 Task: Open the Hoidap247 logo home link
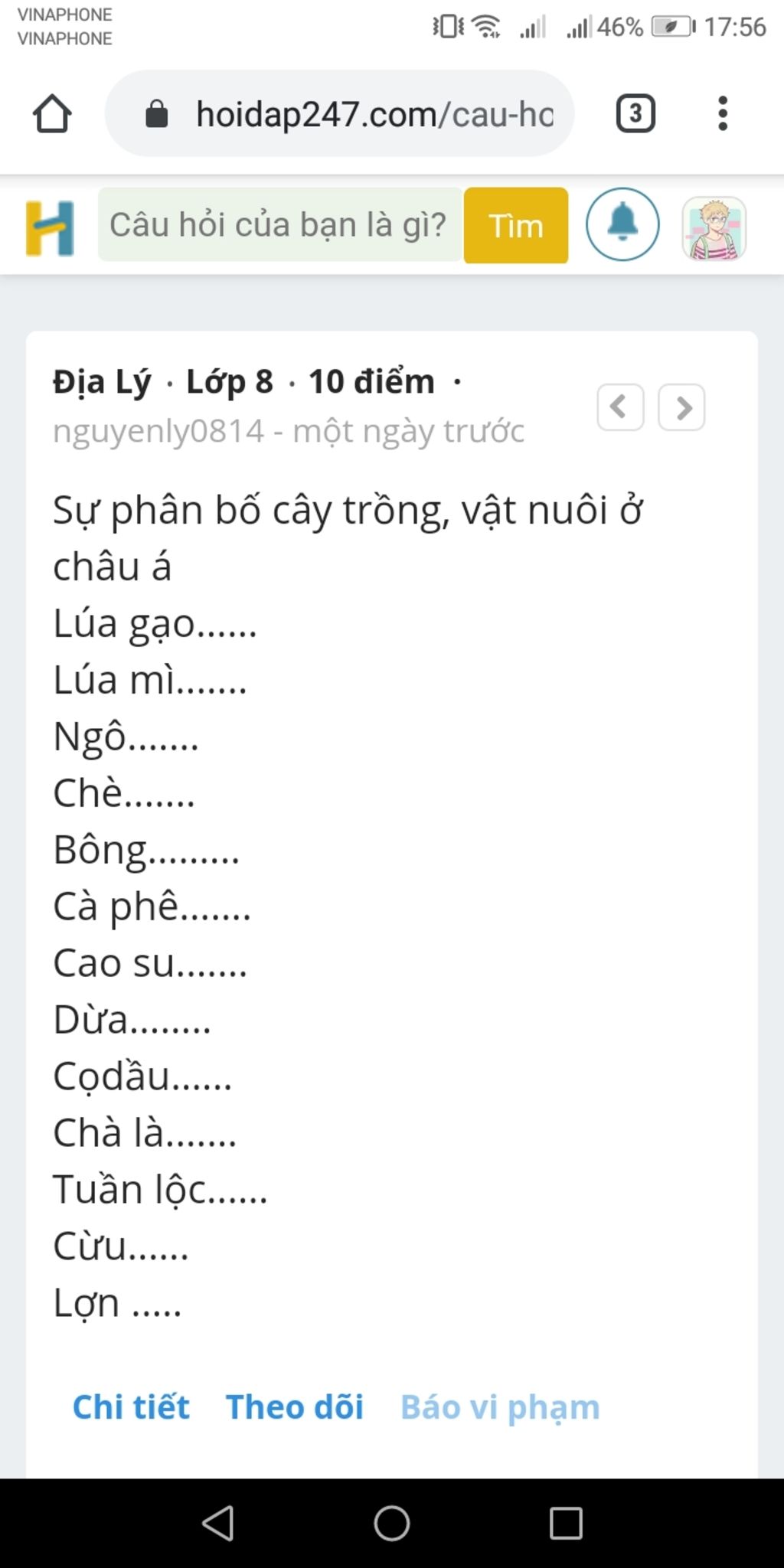(51, 227)
